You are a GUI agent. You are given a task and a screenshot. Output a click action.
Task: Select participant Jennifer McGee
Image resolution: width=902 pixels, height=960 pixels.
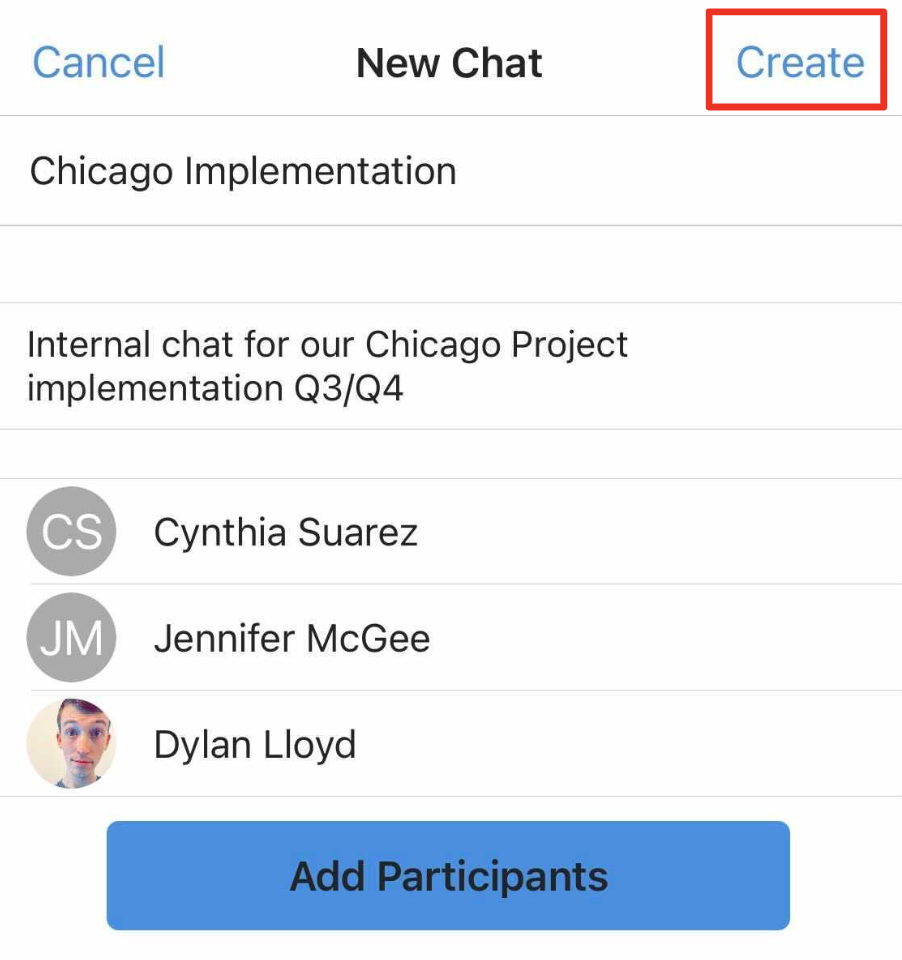coord(291,638)
